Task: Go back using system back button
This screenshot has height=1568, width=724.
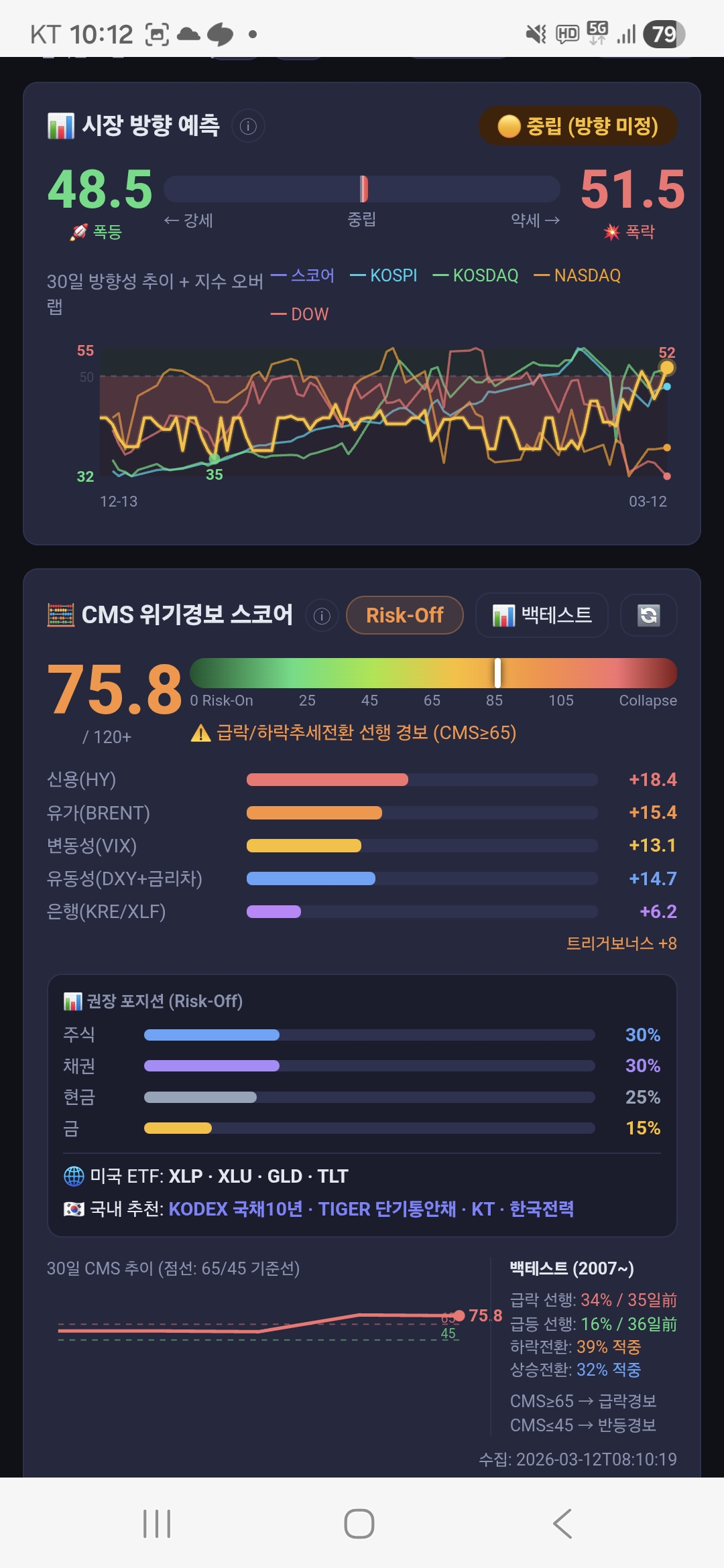Action: click(562, 1524)
